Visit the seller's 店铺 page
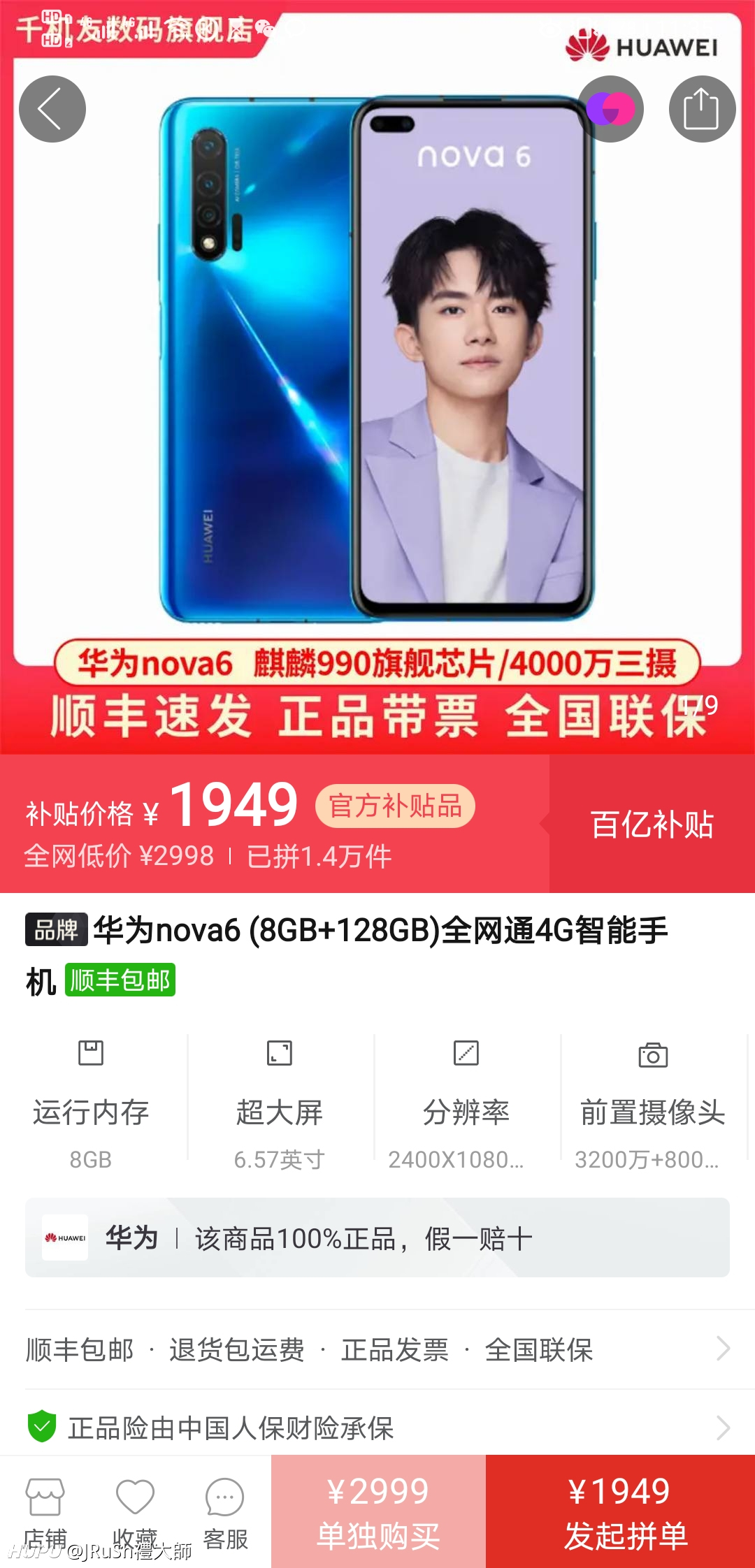Viewport: 755px width, 1568px height. pos(45,1512)
